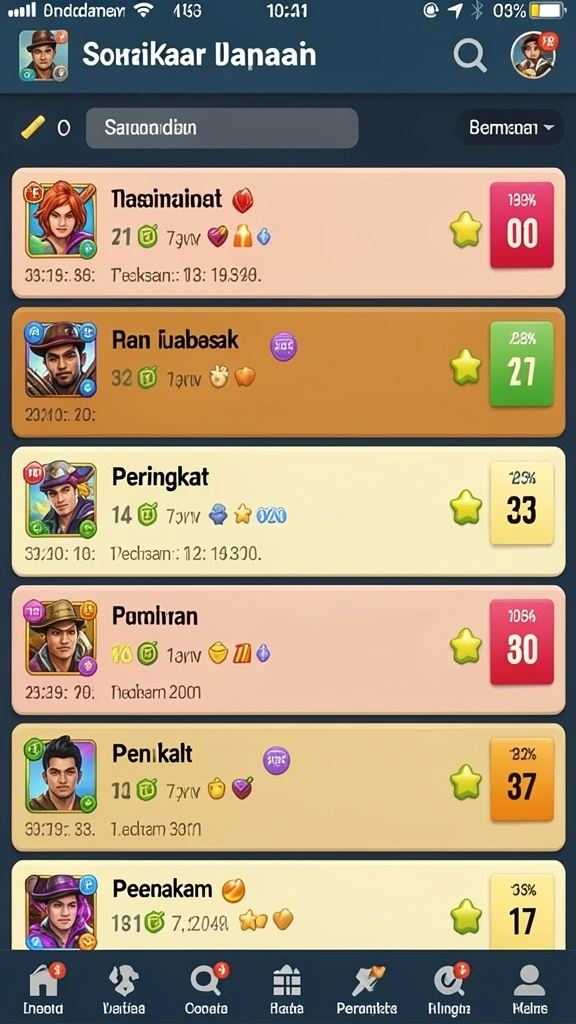Switch to the Melns profile tab
Screen dimensions: 576x1024
coord(530,989)
